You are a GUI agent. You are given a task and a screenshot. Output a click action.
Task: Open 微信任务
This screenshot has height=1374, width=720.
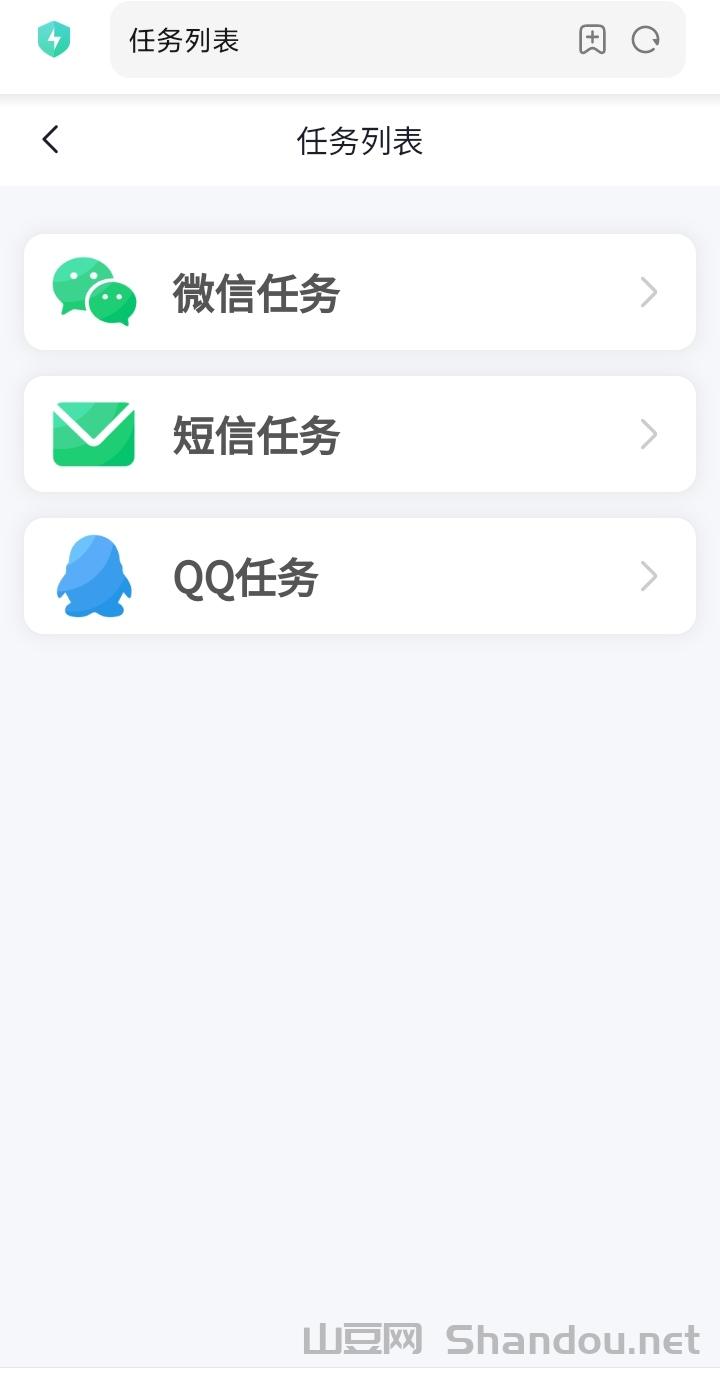coord(359,292)
